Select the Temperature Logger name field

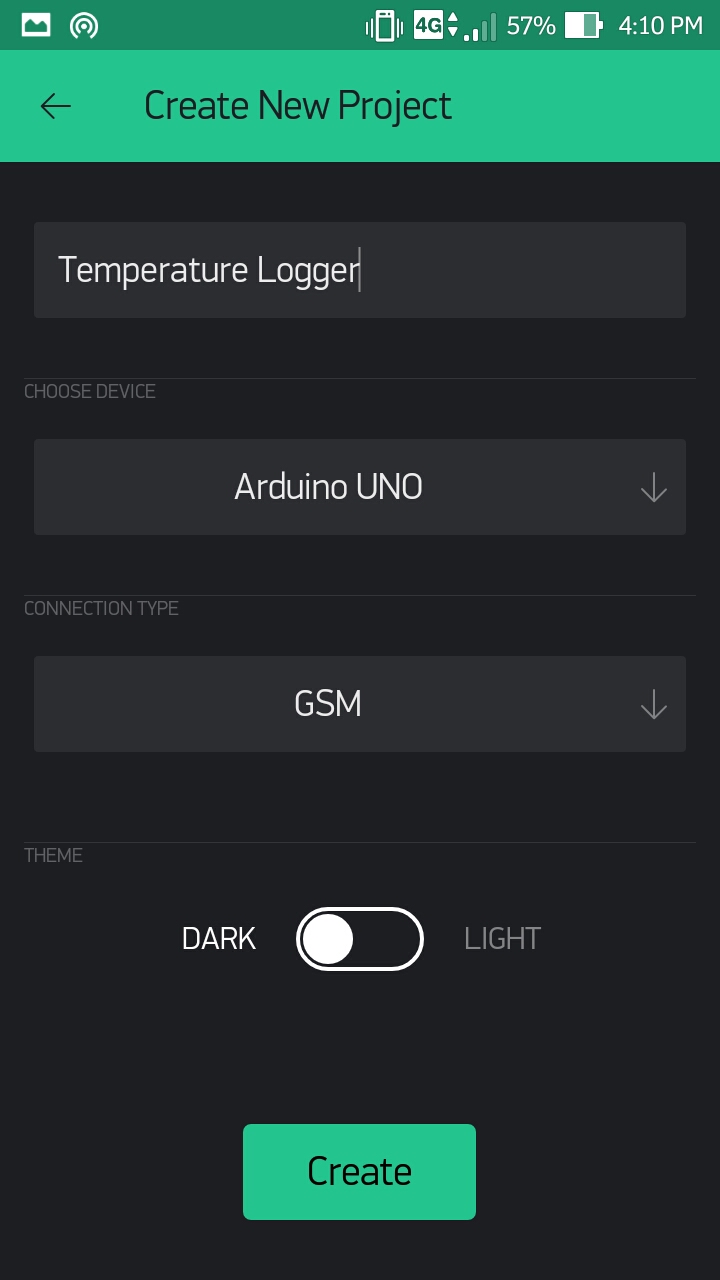360,269
